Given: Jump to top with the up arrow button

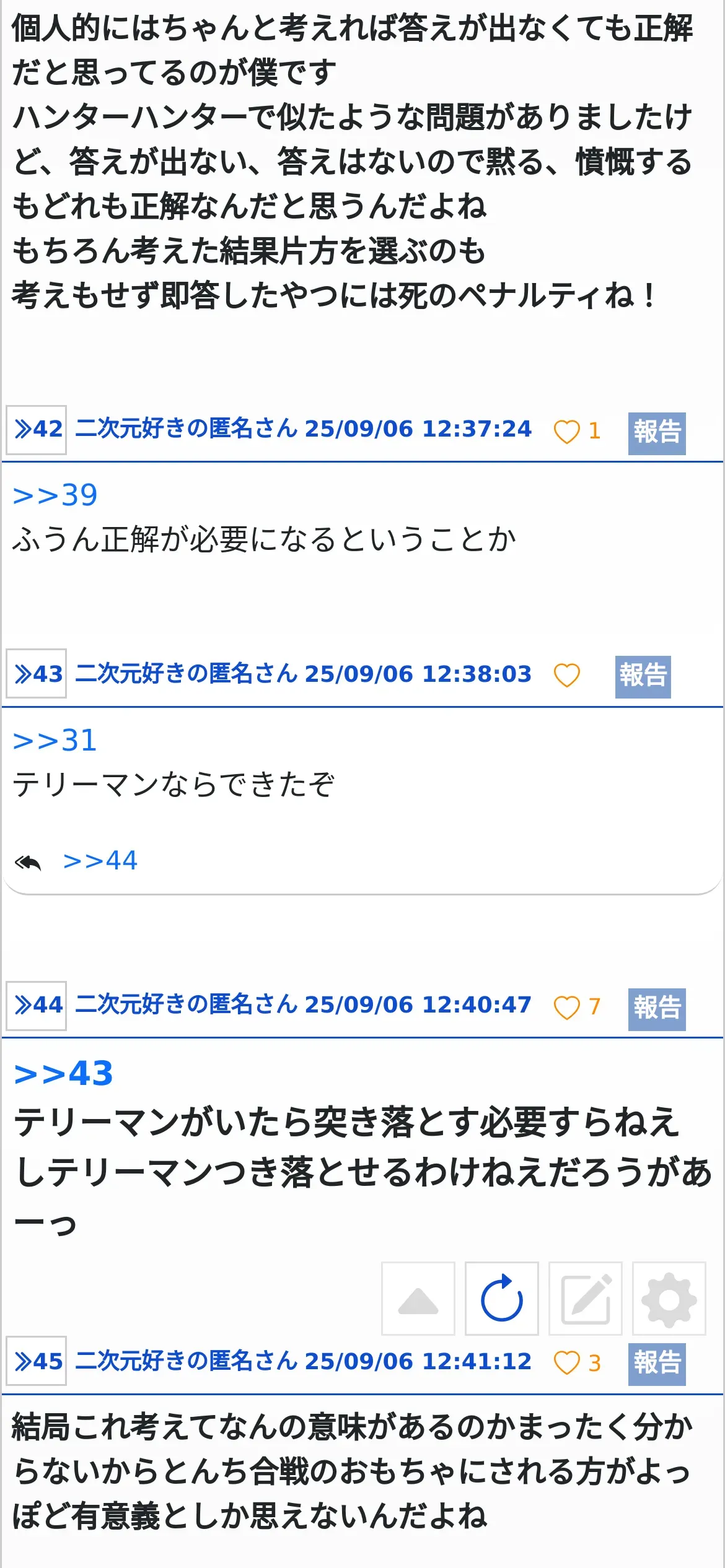Looking at the screenshot, I should (x=418, y=1299).
